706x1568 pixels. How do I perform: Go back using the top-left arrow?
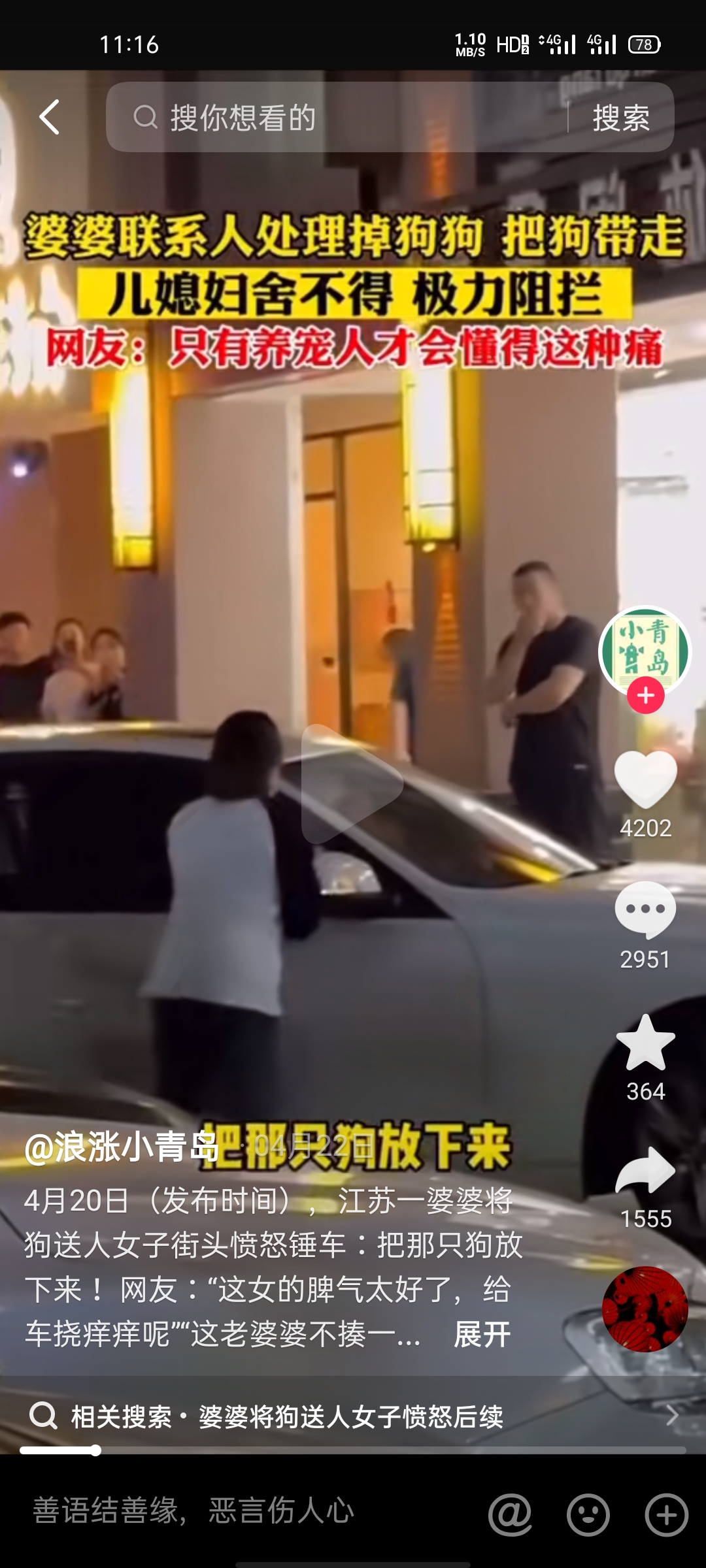pyautogui.click(x=50, y=118)
